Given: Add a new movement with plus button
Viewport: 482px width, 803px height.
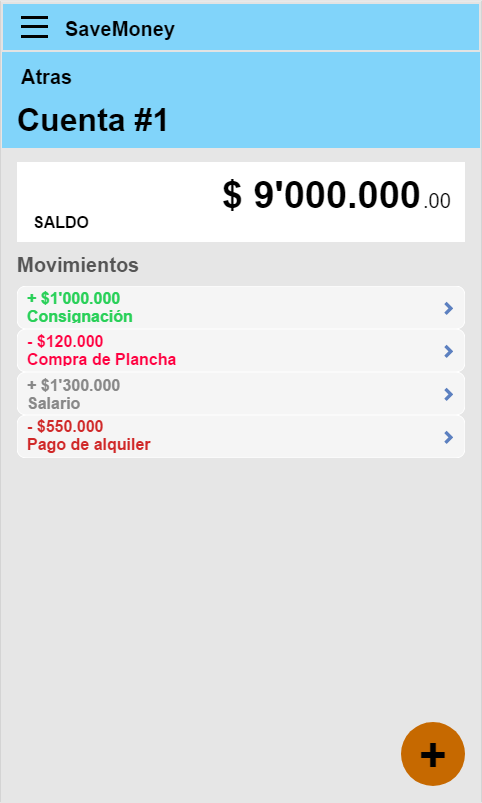Looking at the screenshot, I should coord(433,754).
